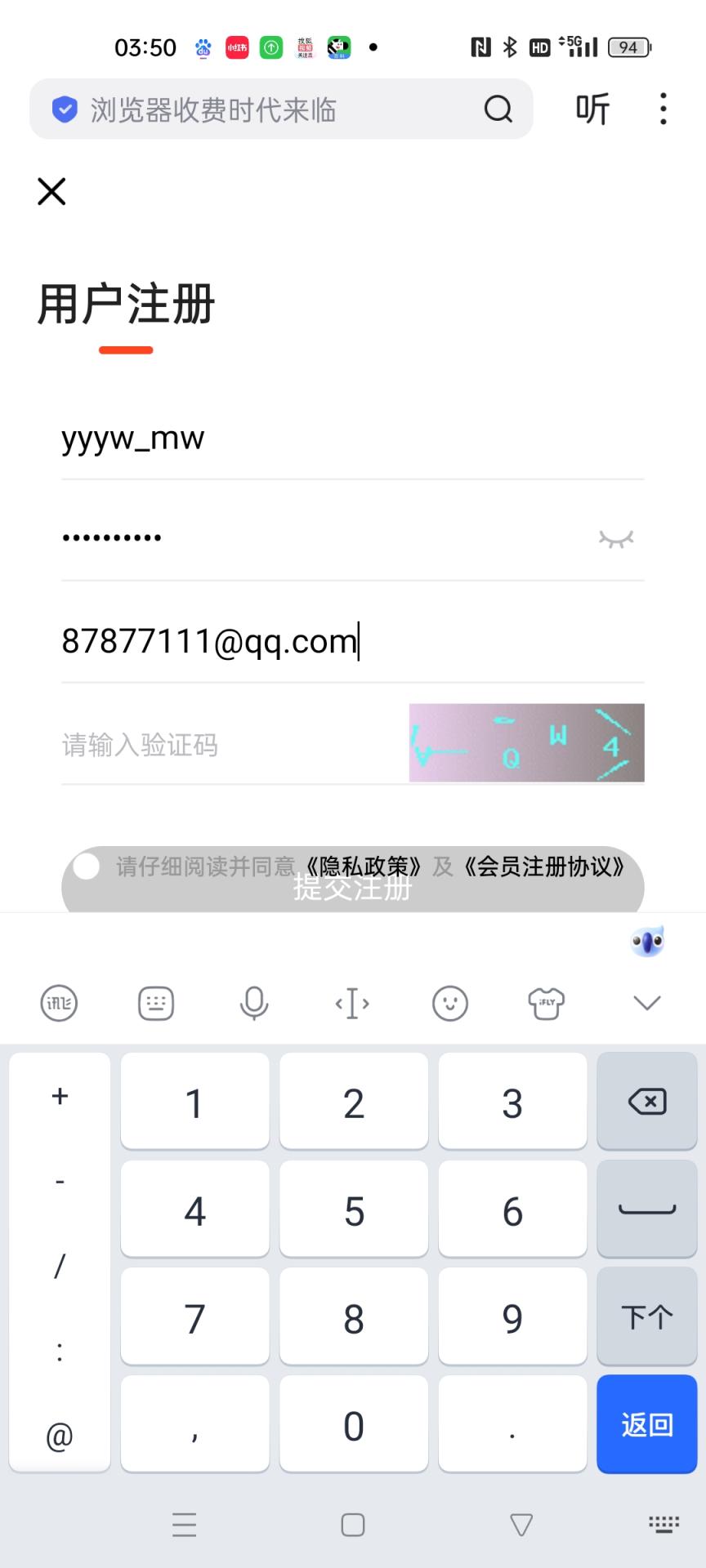Open iFLY keyboard themes via t-shirt icon
Viewport: 706px width, 1568px height.
(x=546, y=1003)
